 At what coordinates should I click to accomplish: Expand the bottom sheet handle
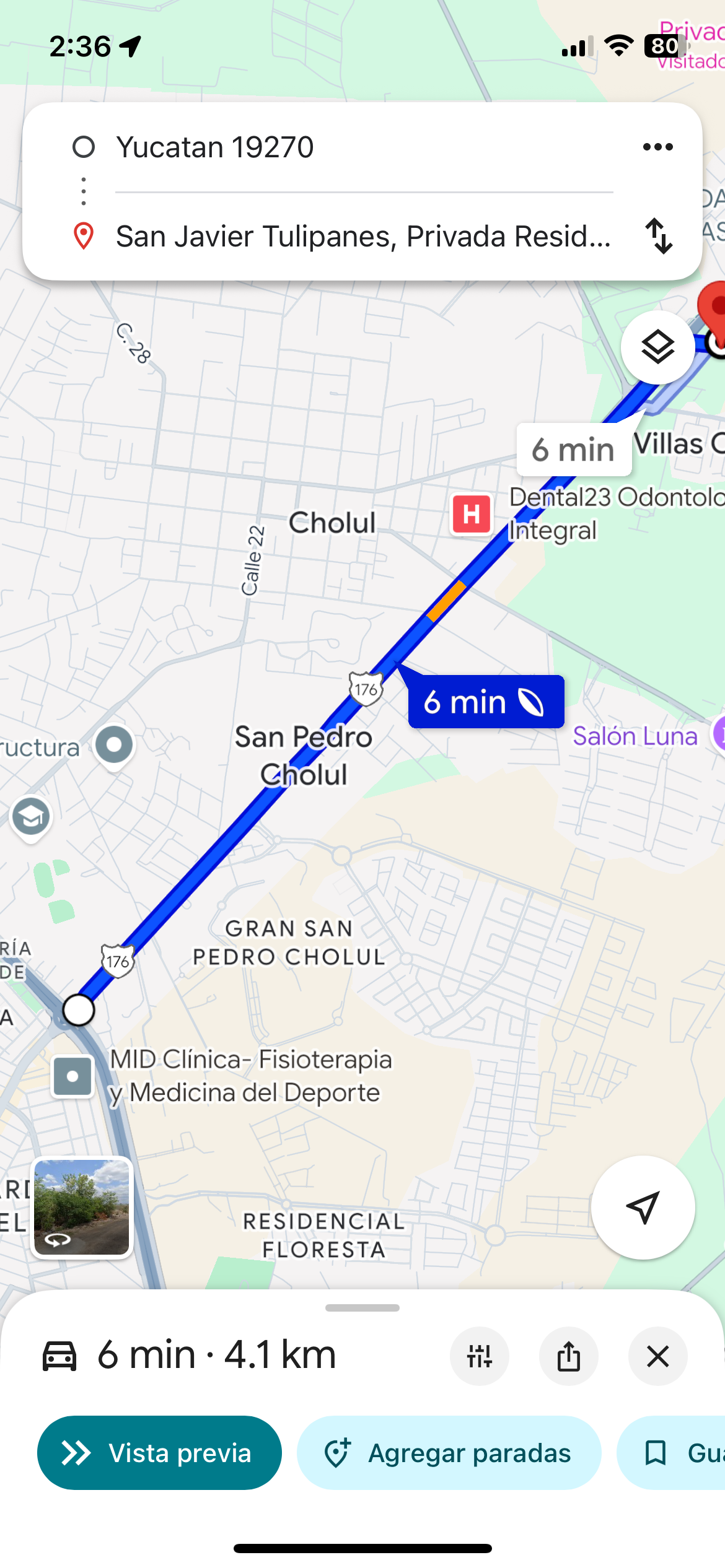[x=362, y=1307]
